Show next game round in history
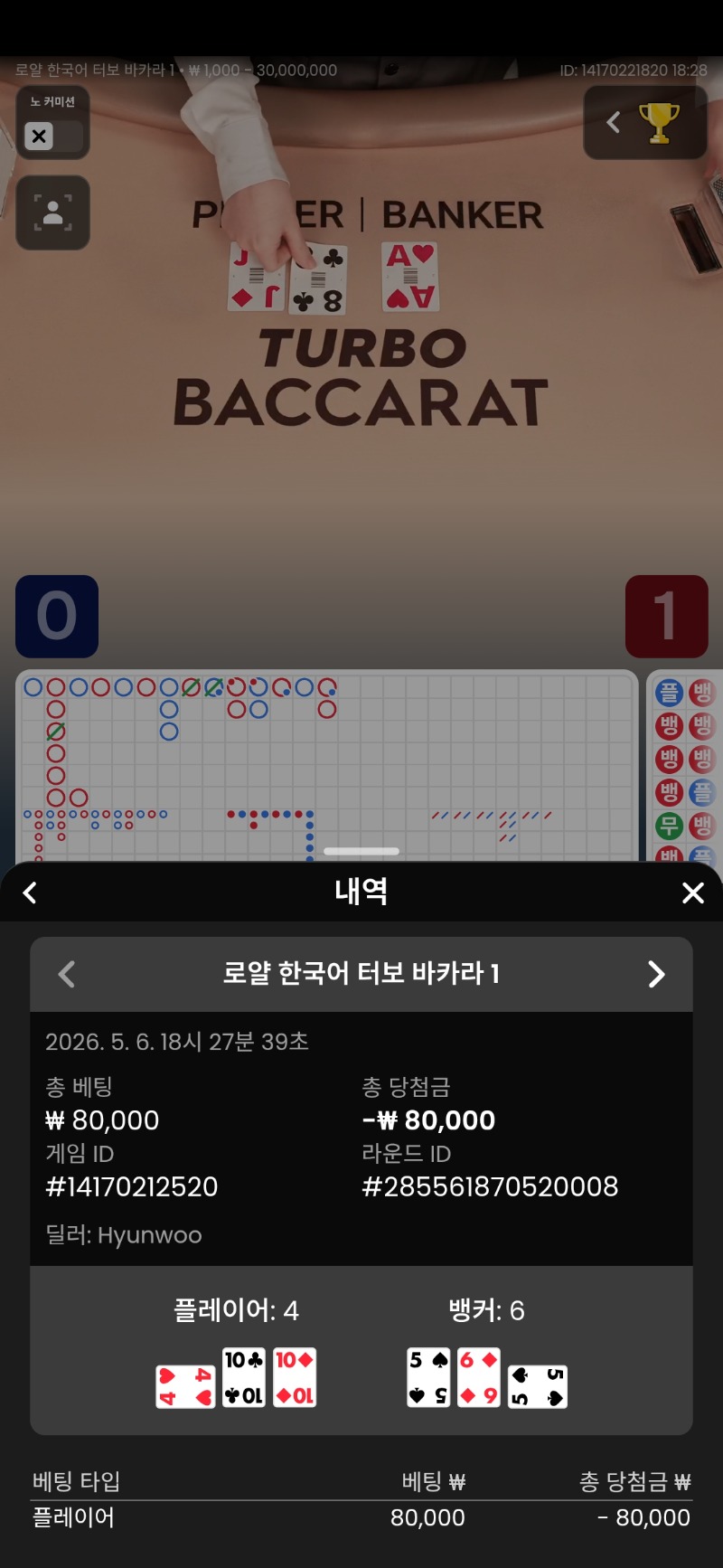Screen dimensions: 723x1568 [x=656, y=974]
